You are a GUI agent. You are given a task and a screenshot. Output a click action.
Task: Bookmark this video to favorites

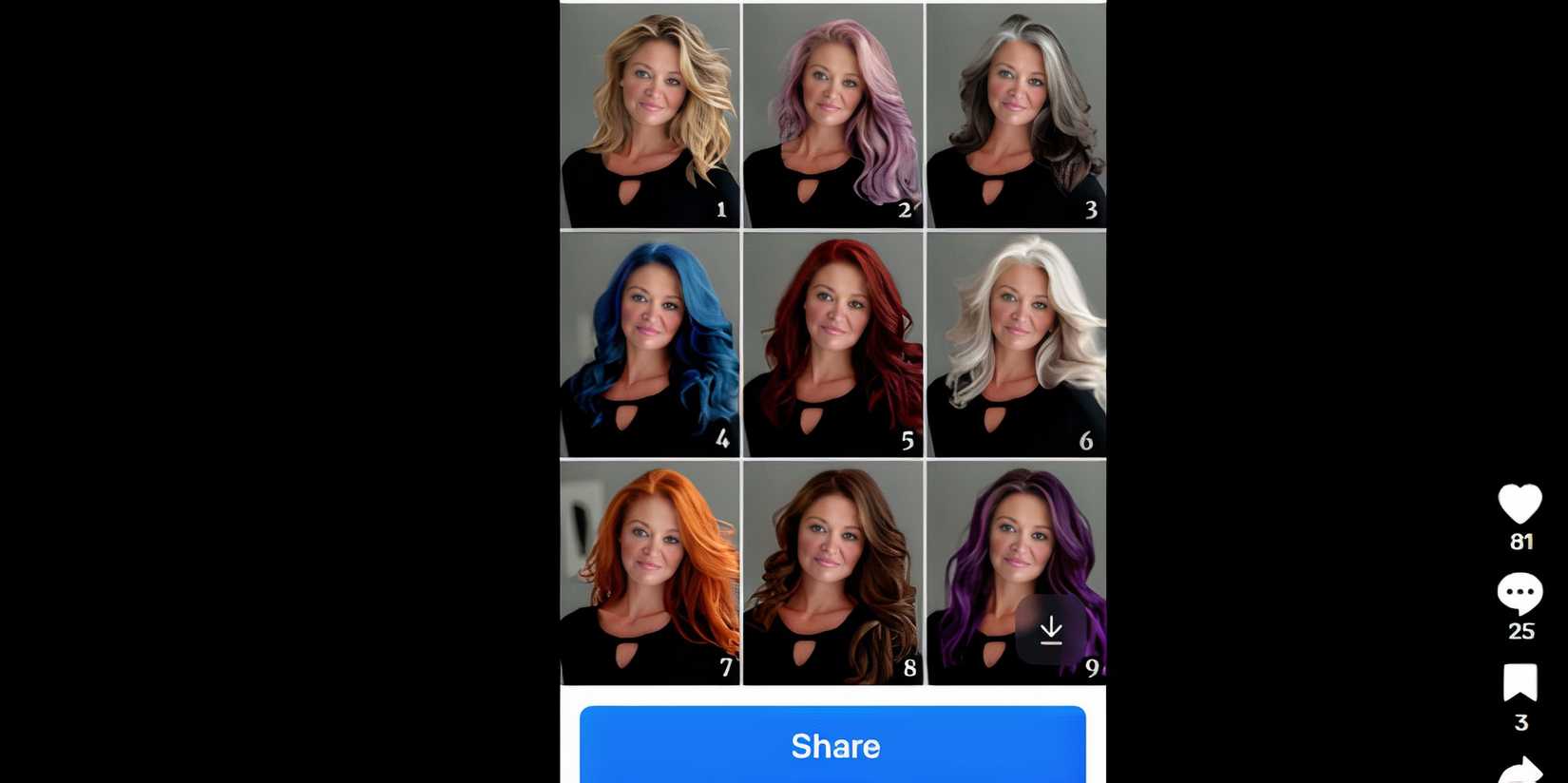(x=1520, y=682)
